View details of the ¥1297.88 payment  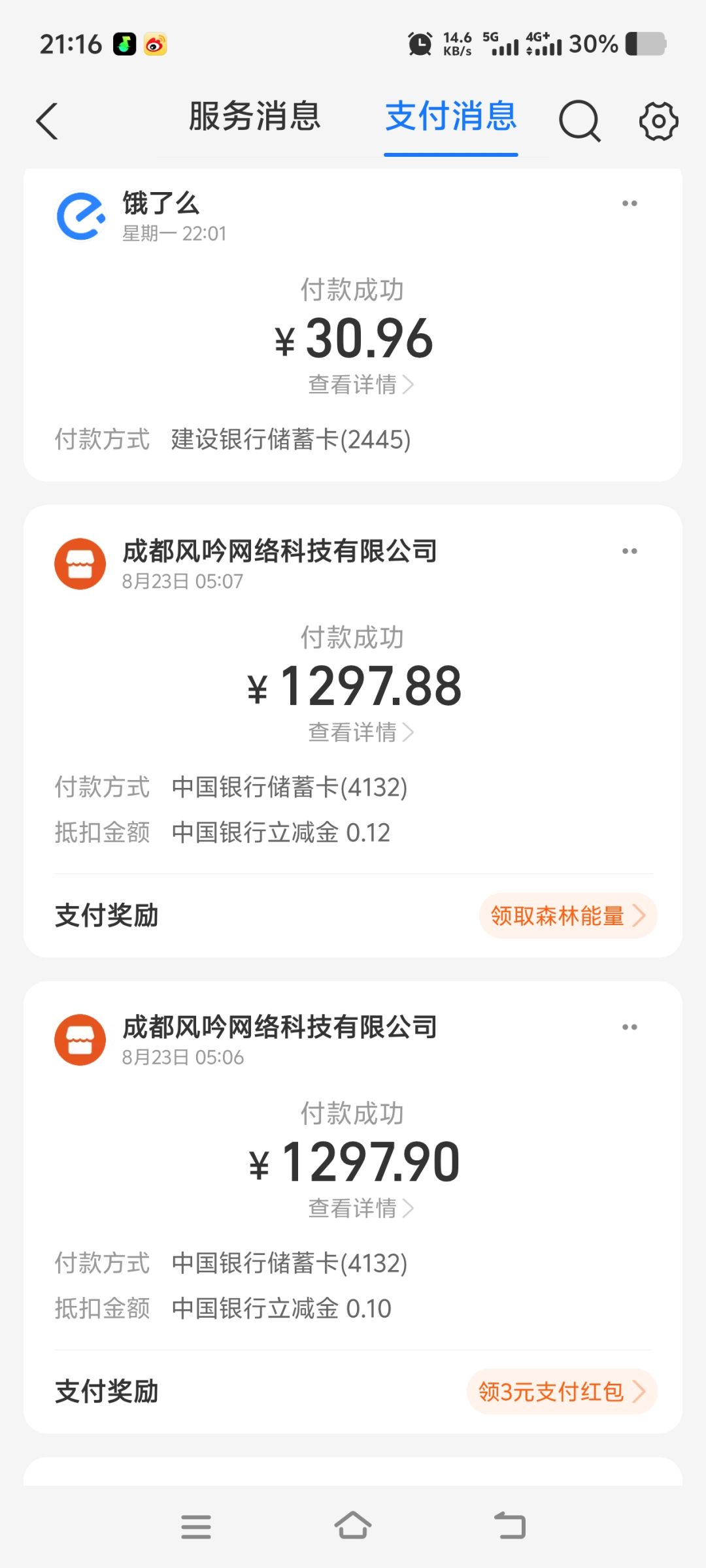[361, 732]
